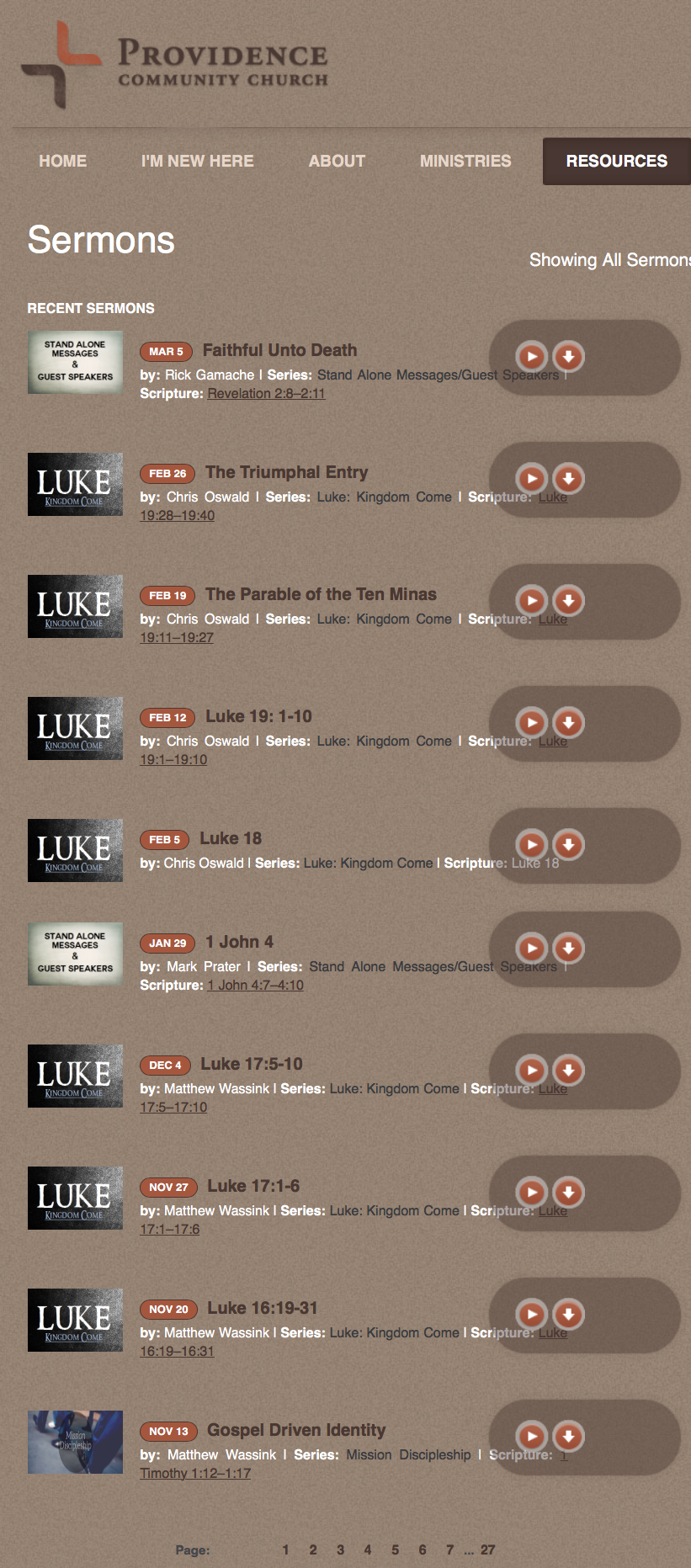Open the Gospel Driven Identity sermon
Viewport: 691px width, 1568px height.
296,1430
